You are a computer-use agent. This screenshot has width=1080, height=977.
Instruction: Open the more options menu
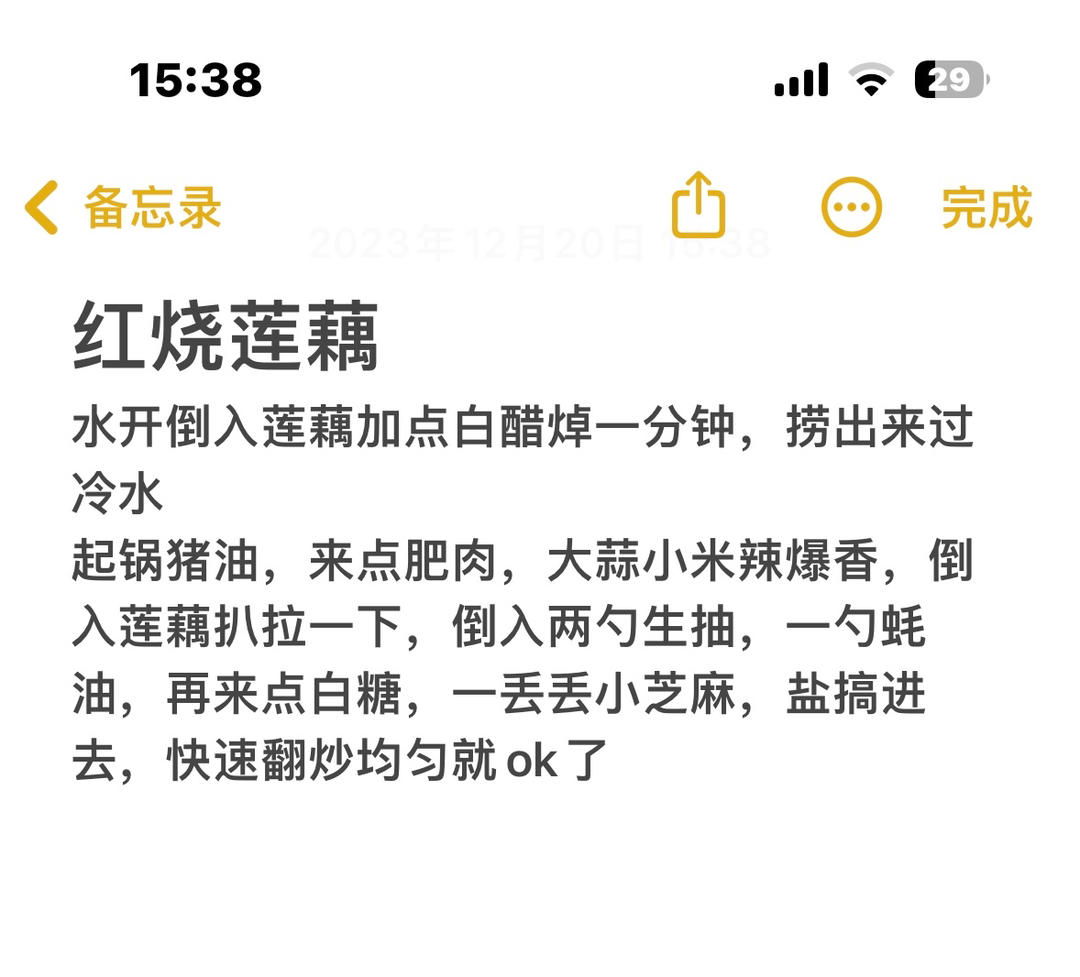851,208
